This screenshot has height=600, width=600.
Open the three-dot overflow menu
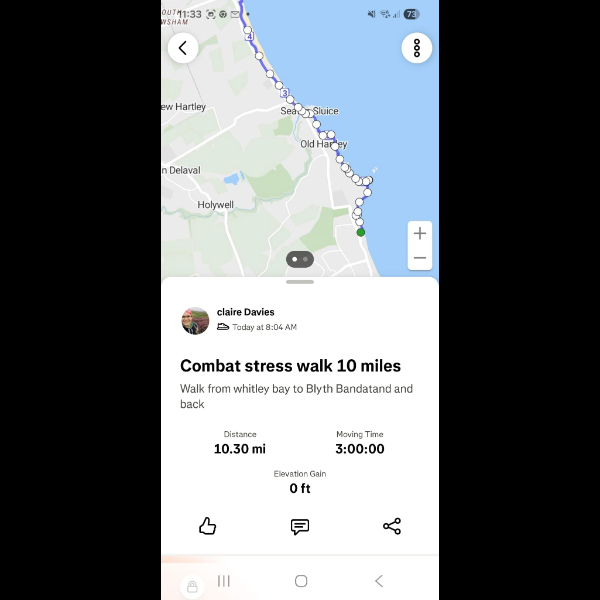tap(416, 48)
